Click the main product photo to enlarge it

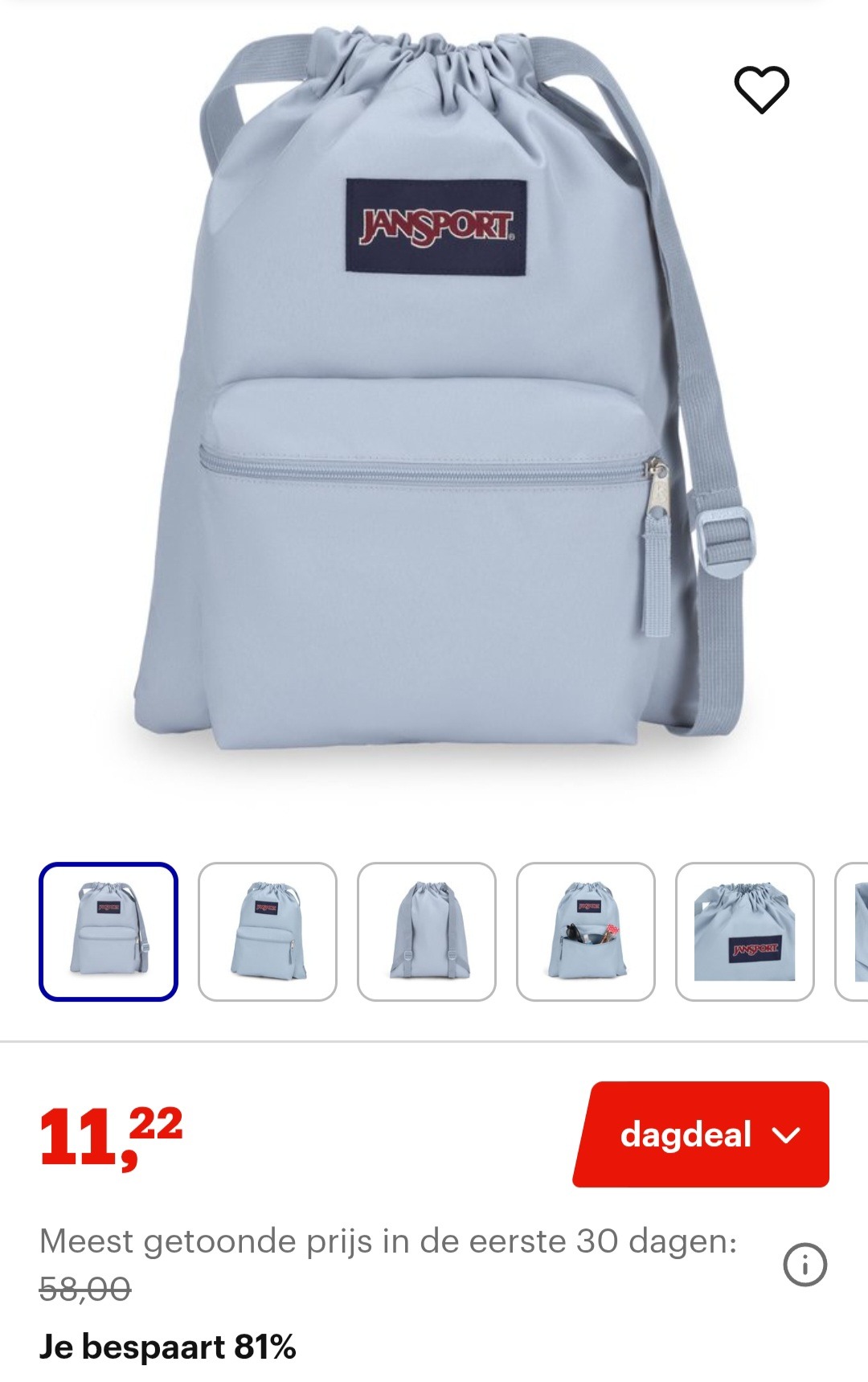434,402
